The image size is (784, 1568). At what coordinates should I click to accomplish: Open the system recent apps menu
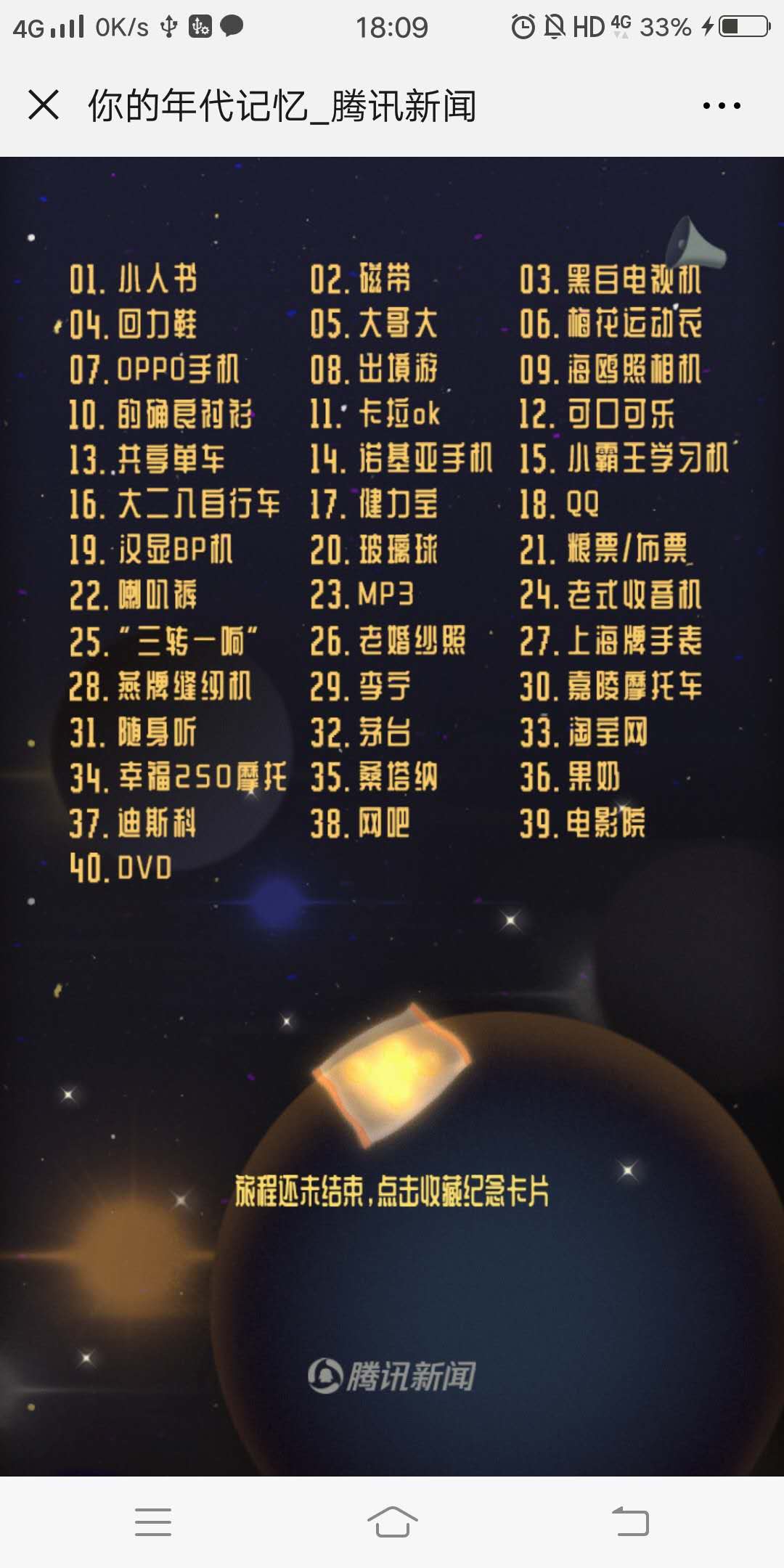point(153,1522)
